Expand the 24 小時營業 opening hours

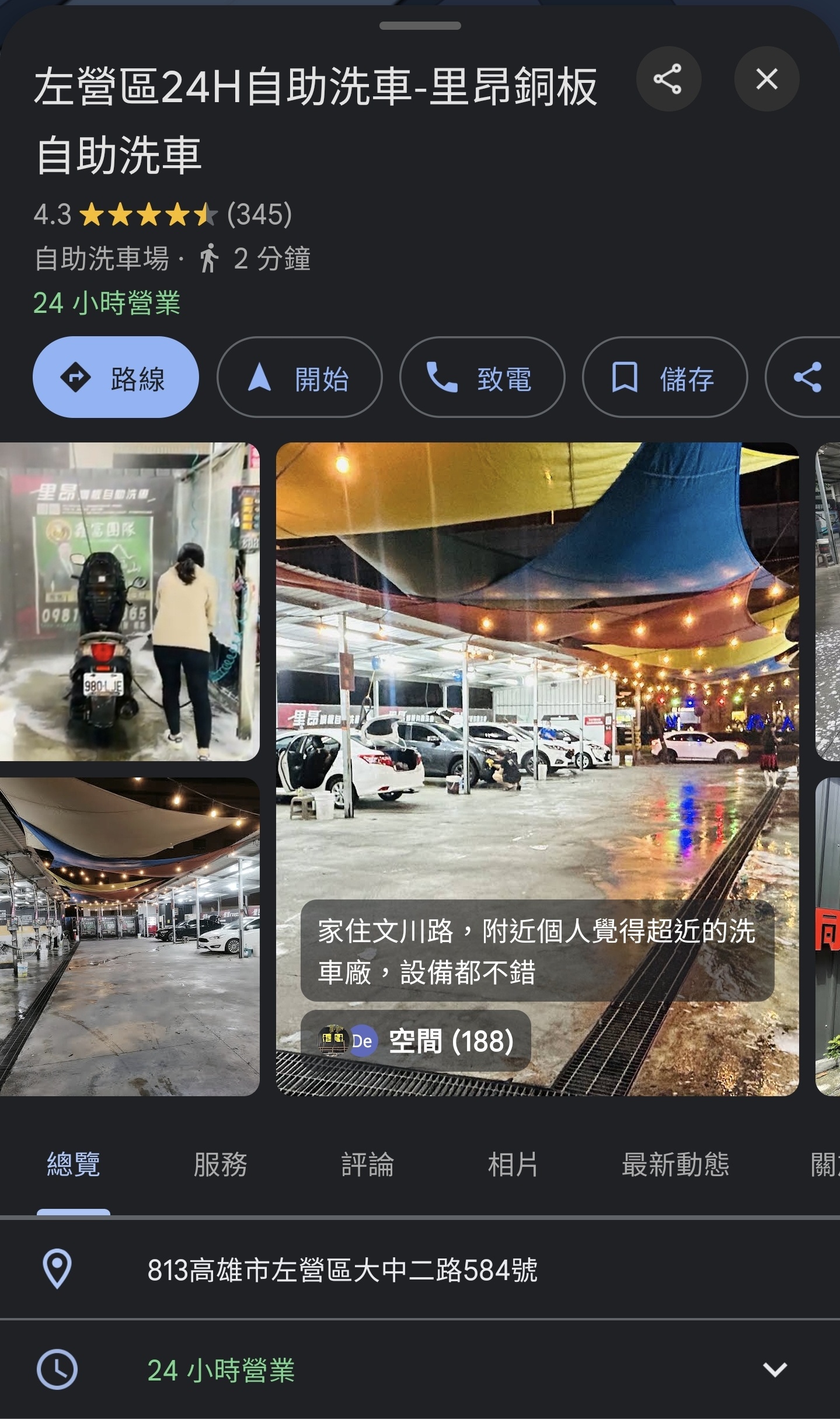[775, 1369]
